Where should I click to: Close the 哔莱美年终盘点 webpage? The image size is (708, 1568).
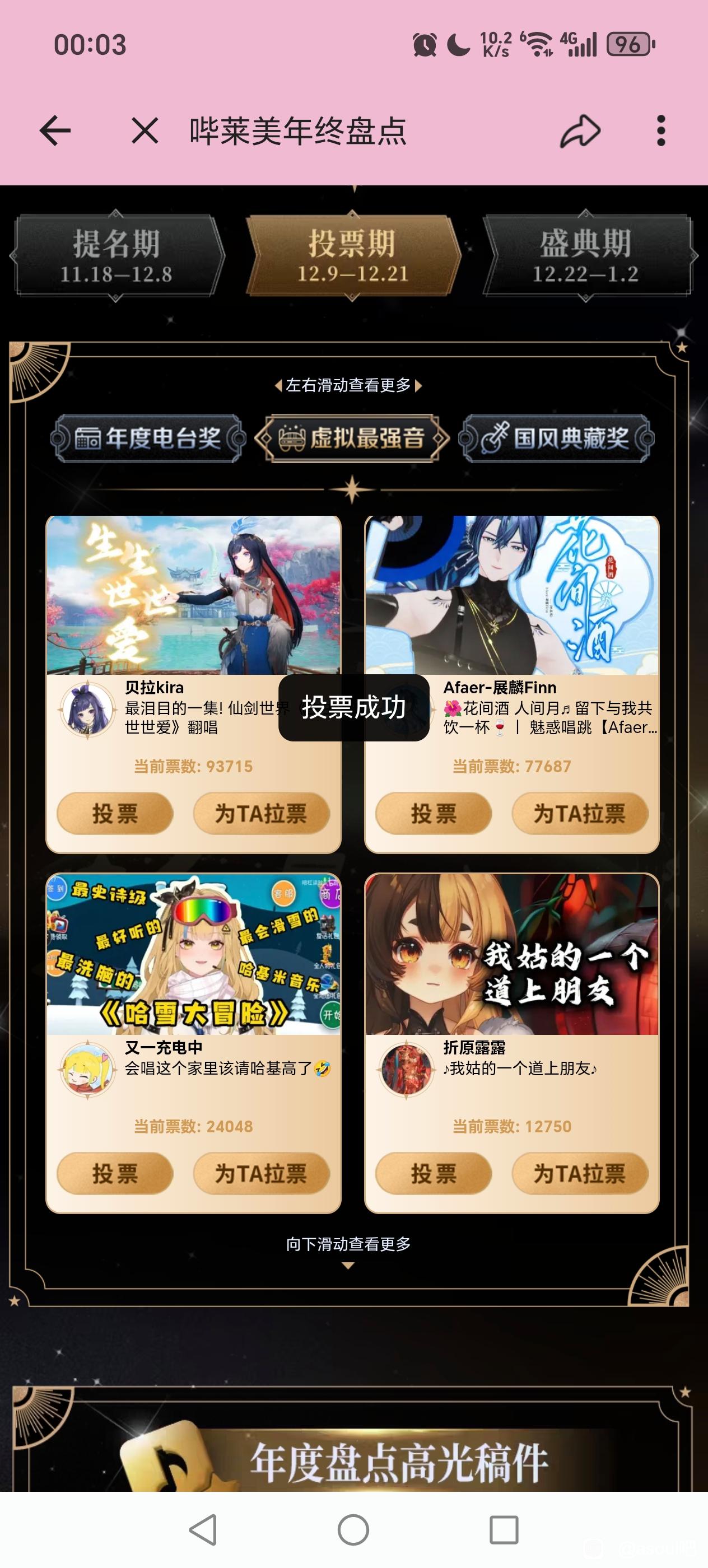click(x=145, y=131)
